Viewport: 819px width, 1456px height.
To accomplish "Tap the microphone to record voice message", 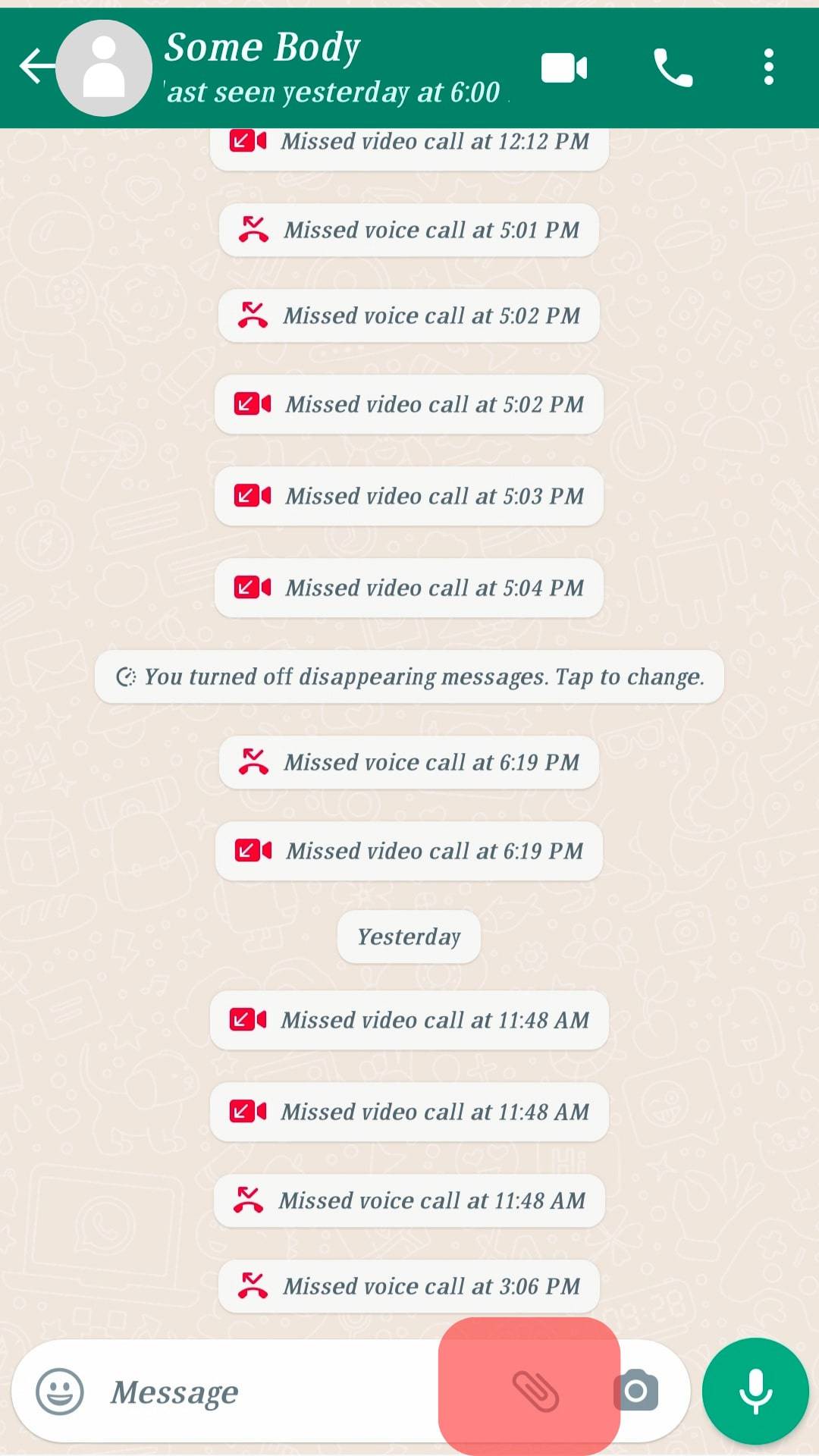I will tap(755, 1392).
